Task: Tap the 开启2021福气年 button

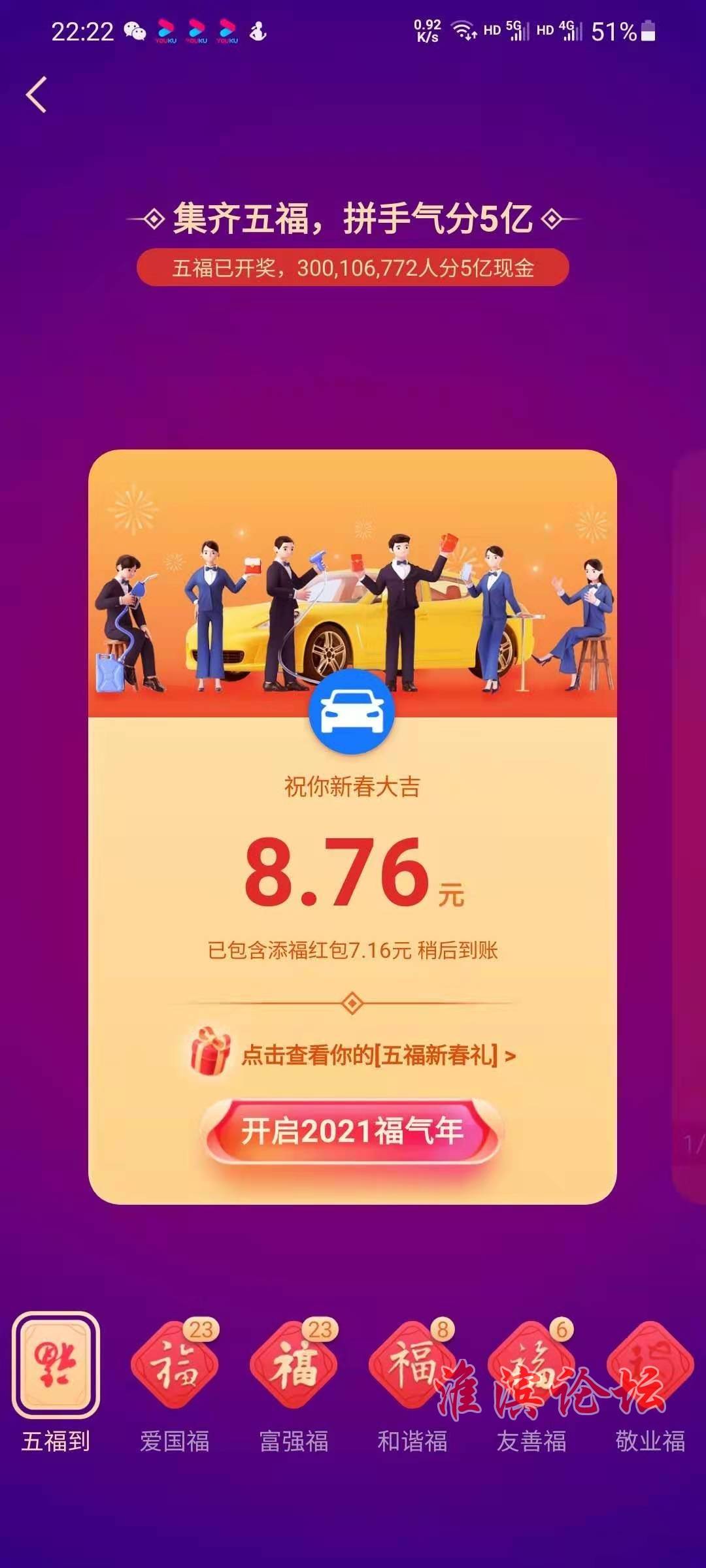Action: pos(352,1132)
